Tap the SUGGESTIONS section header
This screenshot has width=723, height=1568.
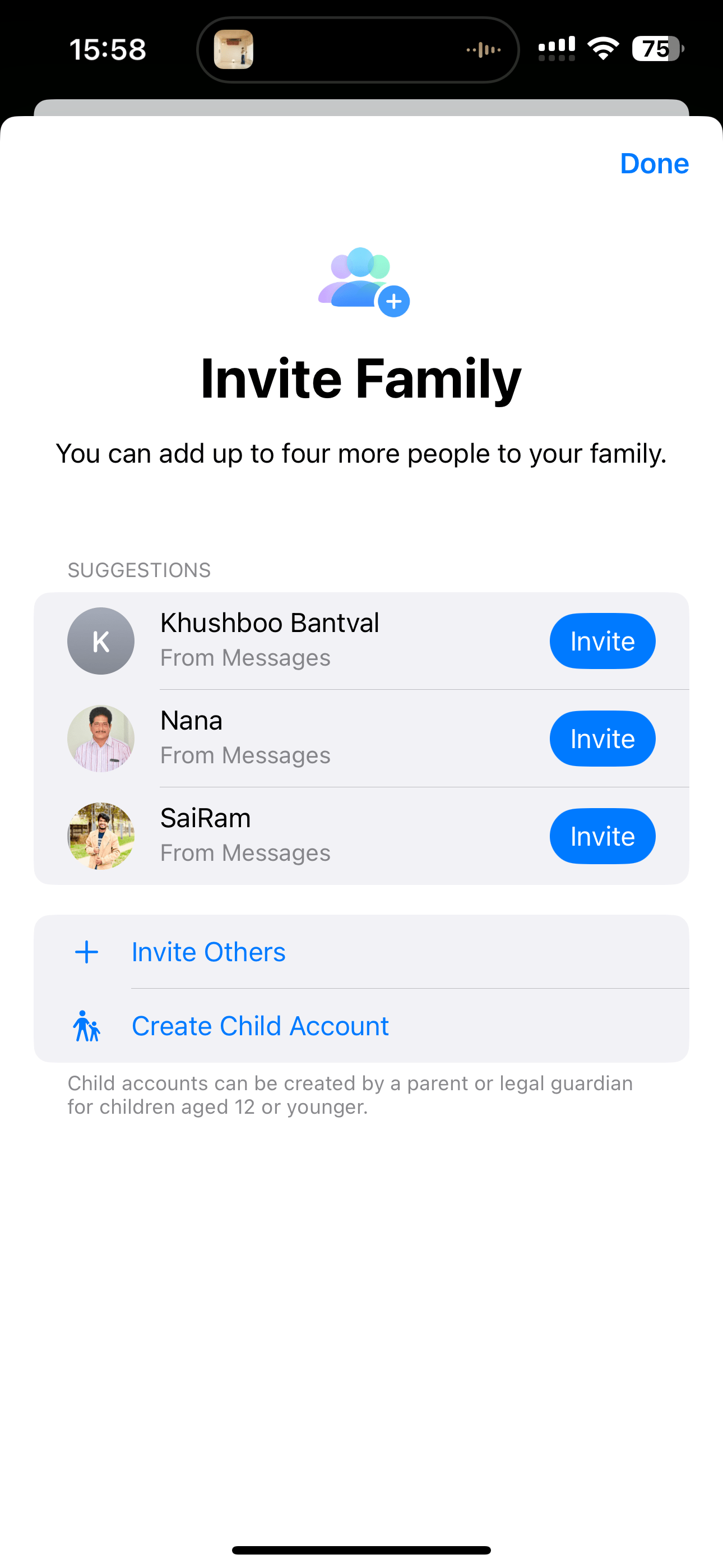[139, 570]
